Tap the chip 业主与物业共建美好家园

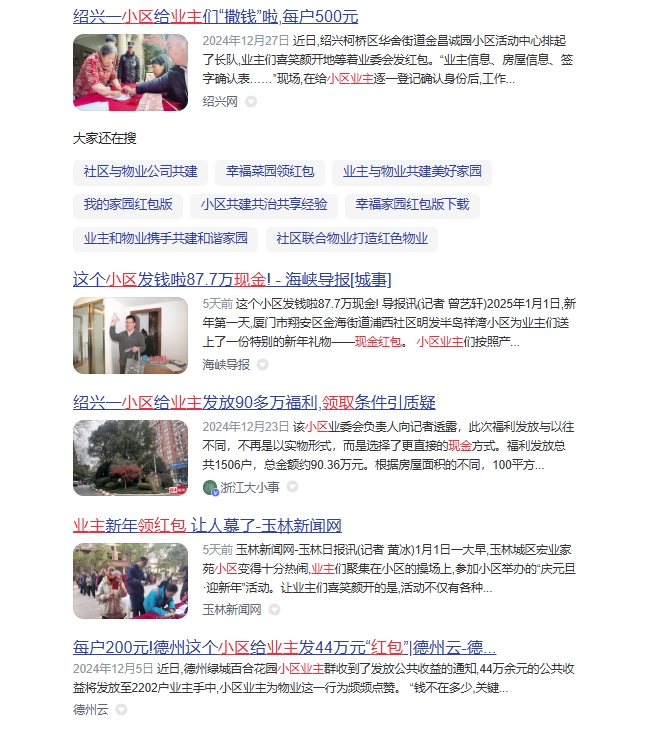[412, 171]
